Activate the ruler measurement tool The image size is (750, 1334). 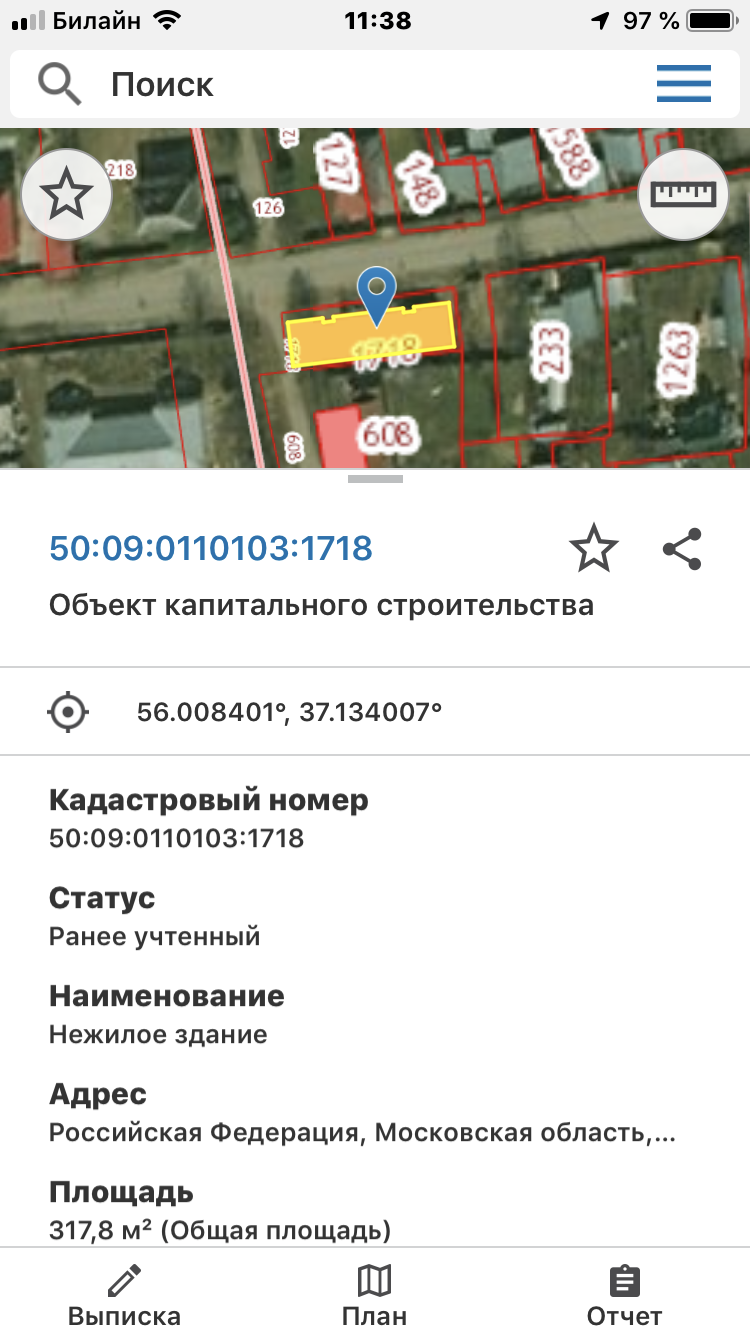click(x=684, y=194)
